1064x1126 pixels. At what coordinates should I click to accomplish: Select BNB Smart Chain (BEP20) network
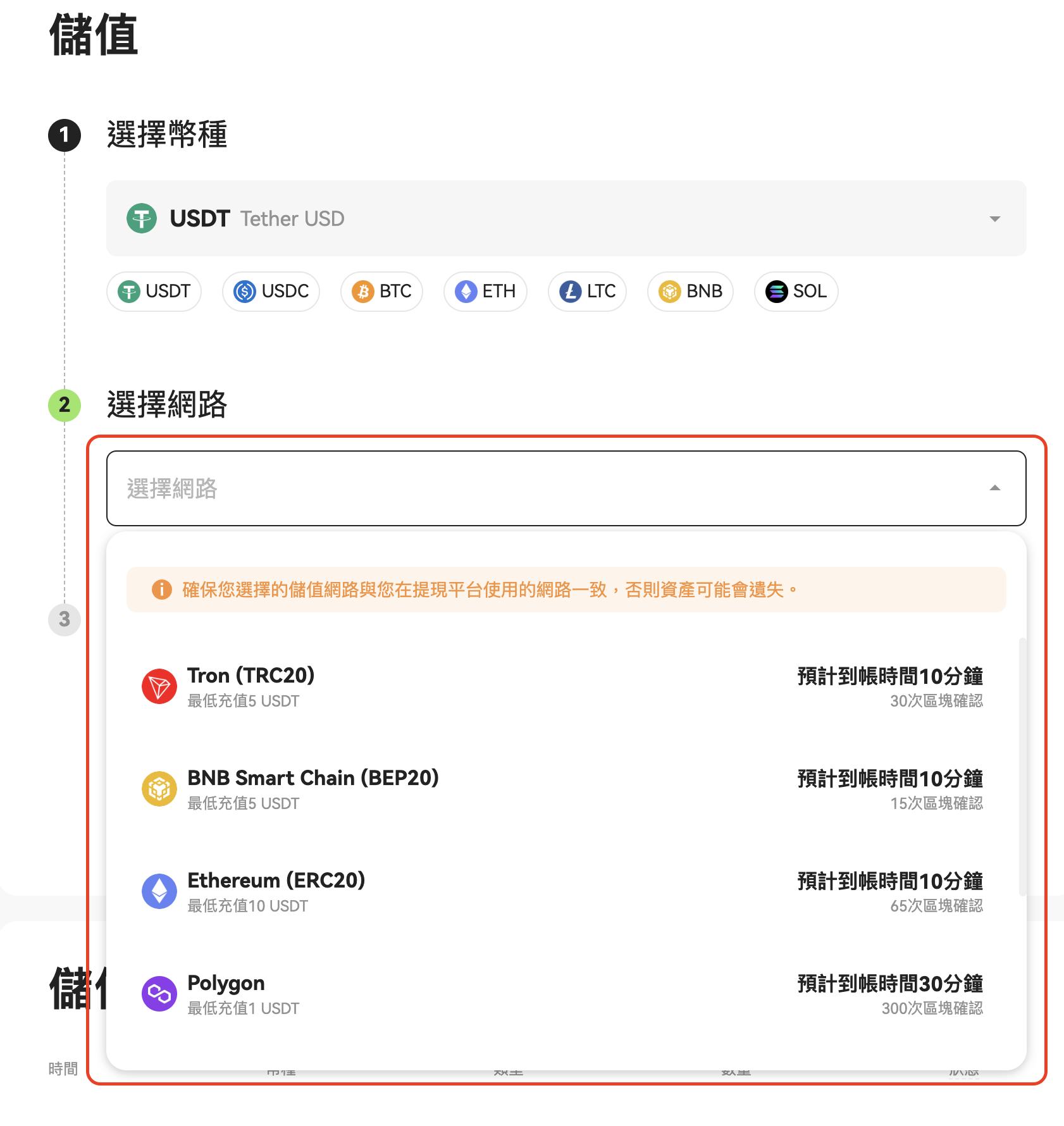(562, 789)
